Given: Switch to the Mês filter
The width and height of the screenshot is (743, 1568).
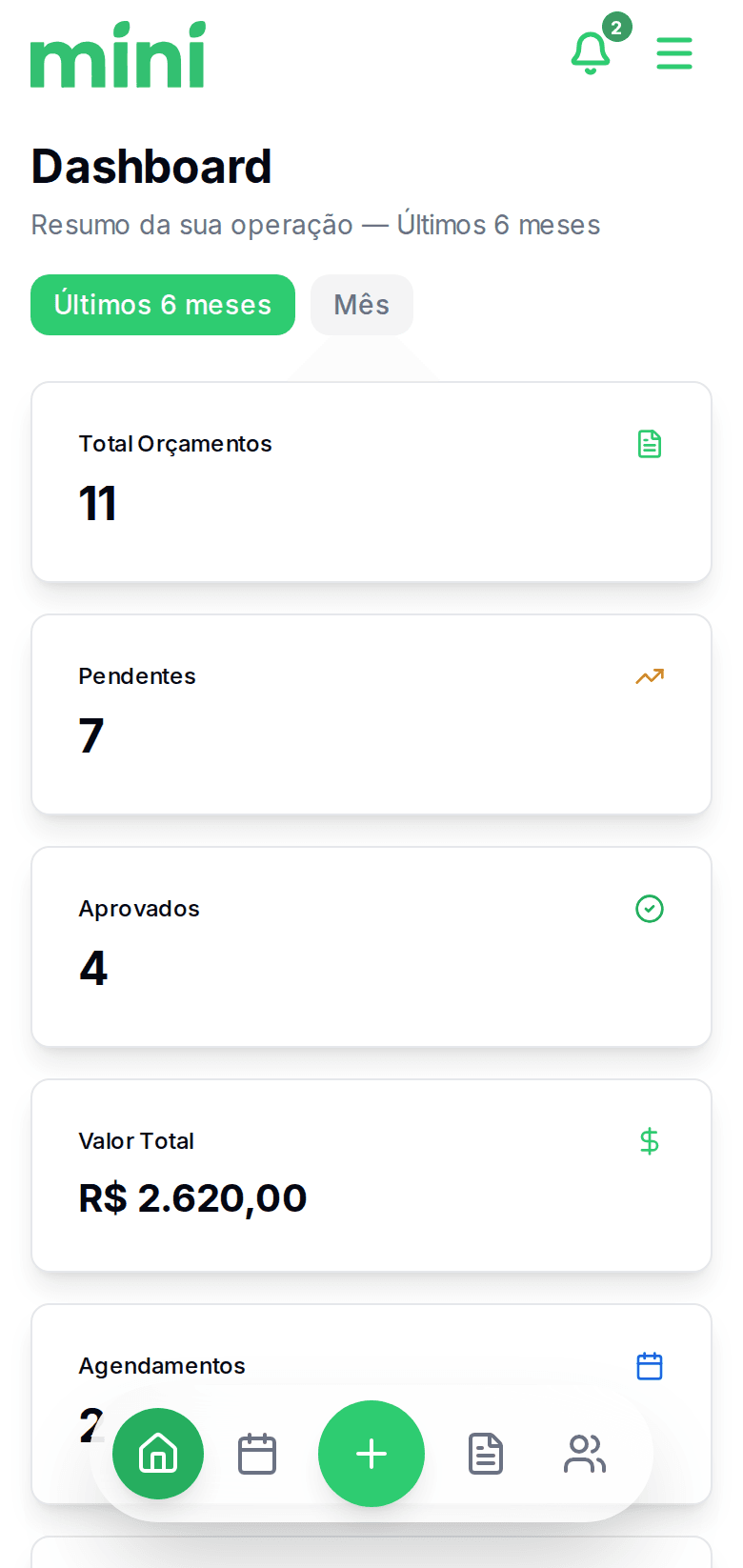Looking at the screenshot, I should 362,305.
